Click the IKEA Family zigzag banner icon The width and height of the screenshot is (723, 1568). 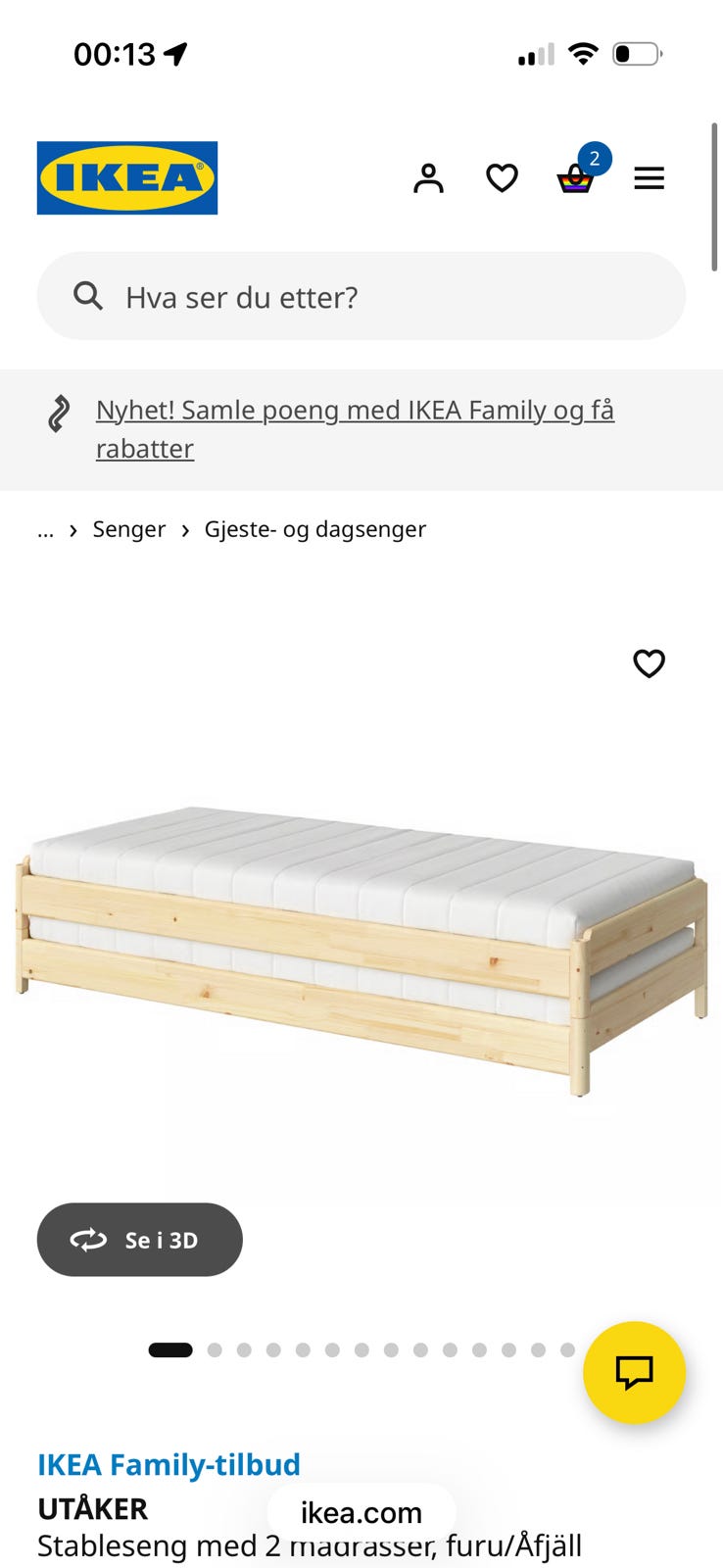[x=57, y=415]
